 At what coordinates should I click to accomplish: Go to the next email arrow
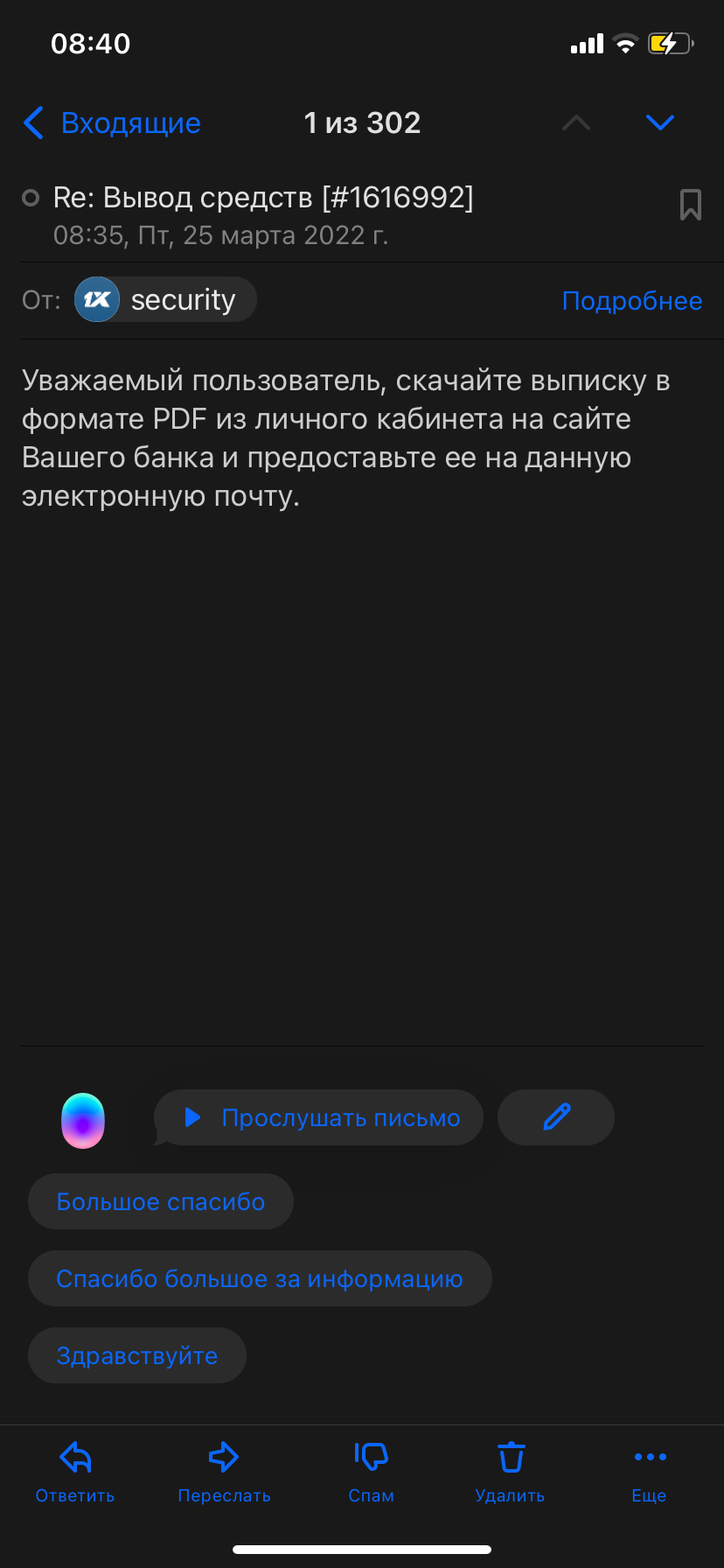coord(659,122)
